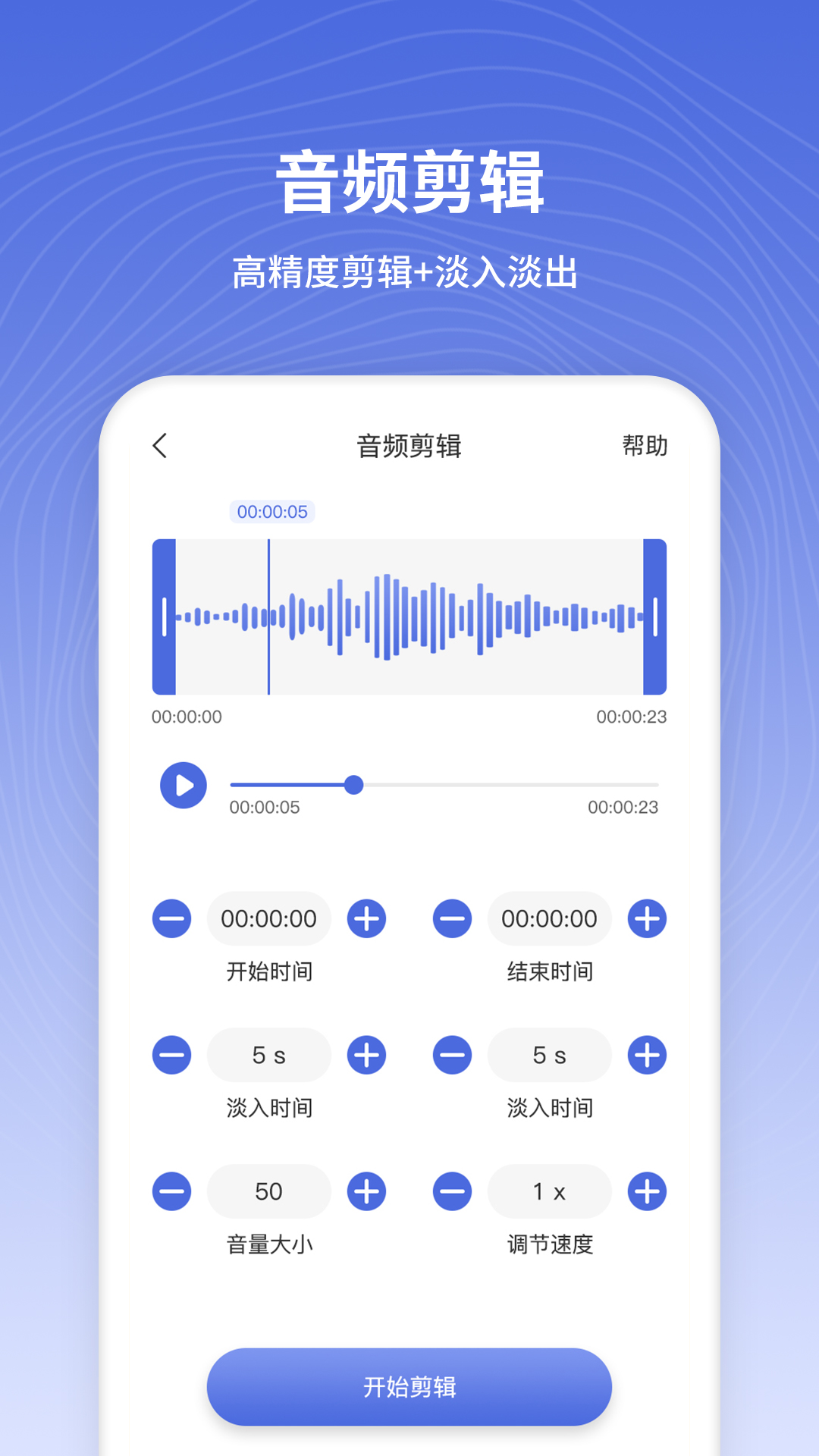The image size is (819, 1456).
Task: Tap plus to raise the 5s fade-in time
Action: 367,1055
